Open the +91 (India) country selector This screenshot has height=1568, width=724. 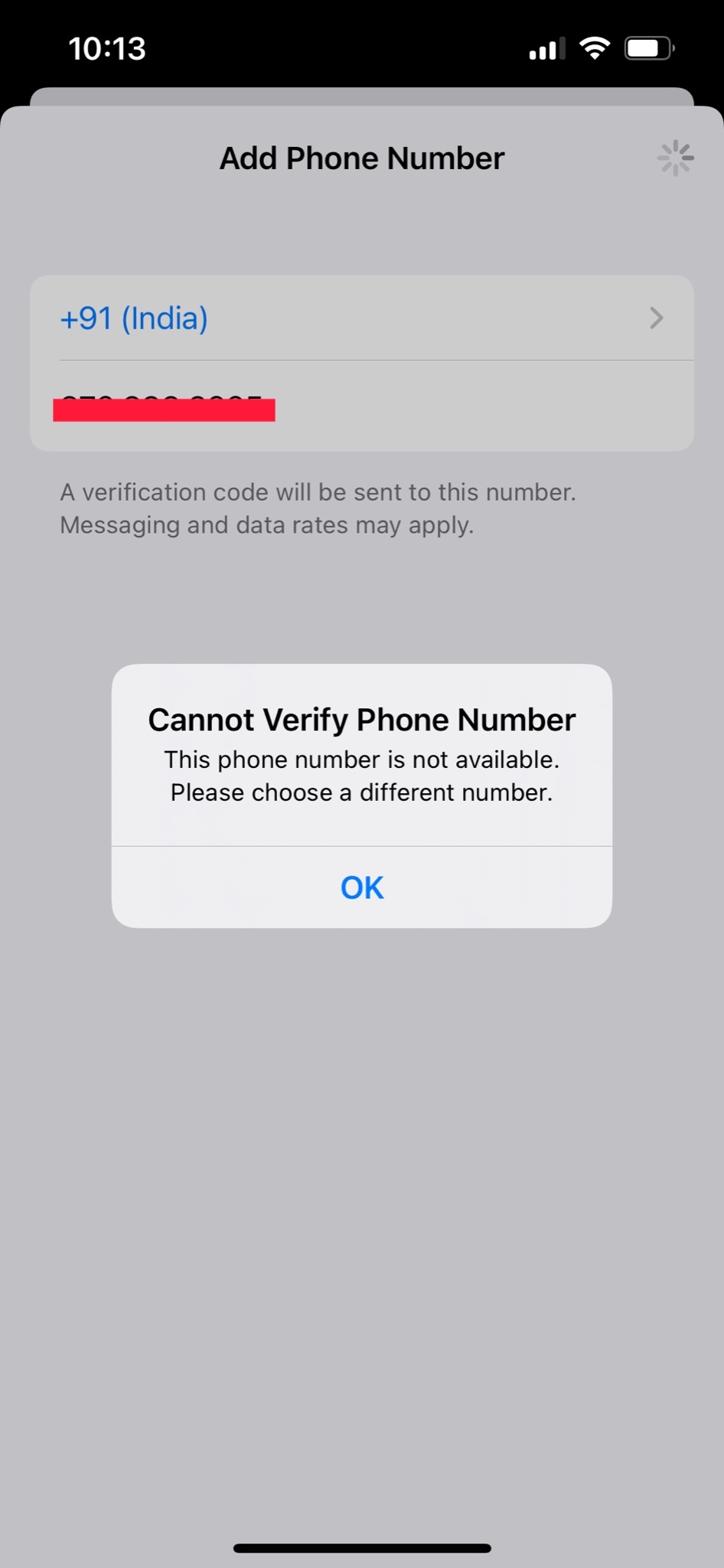point(361,318)
